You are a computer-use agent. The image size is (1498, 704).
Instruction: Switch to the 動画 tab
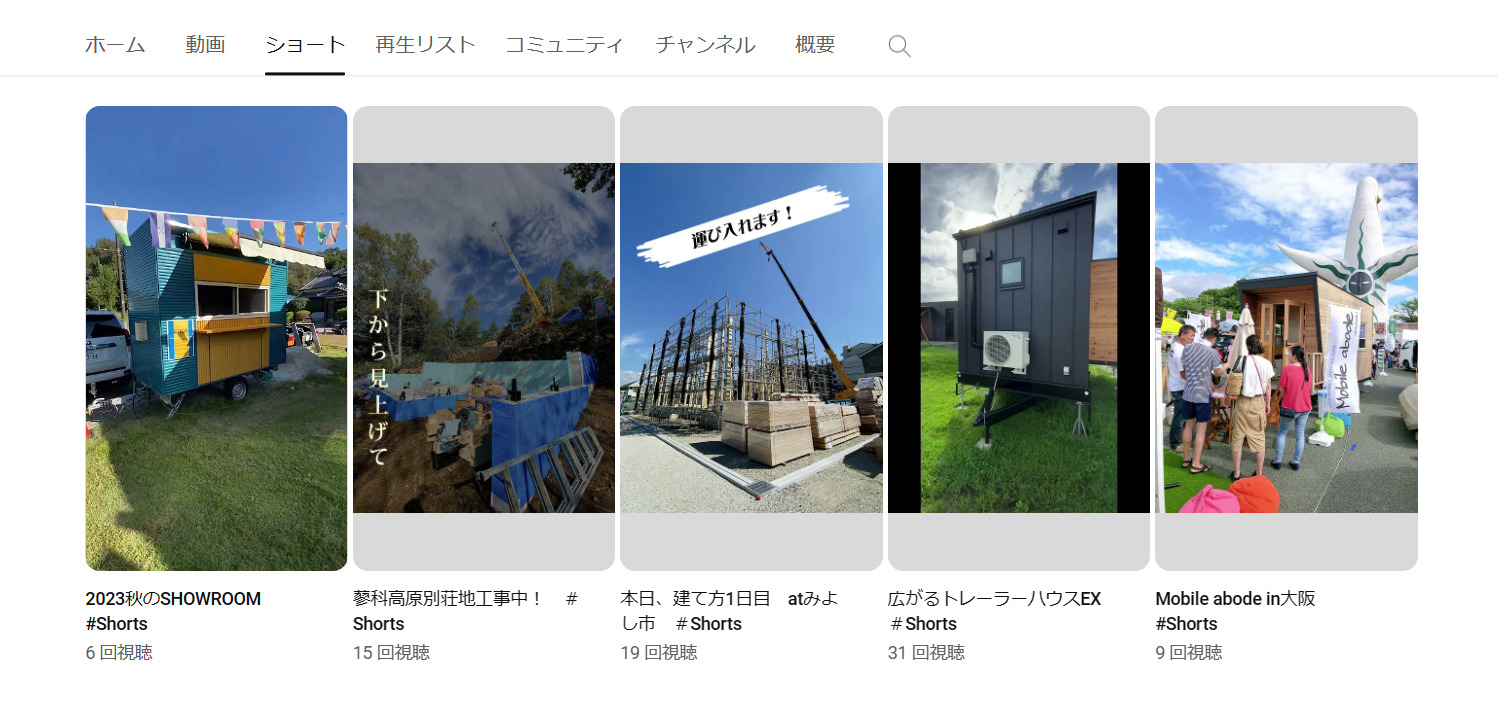pyautogui.click(x=205, y=45)
